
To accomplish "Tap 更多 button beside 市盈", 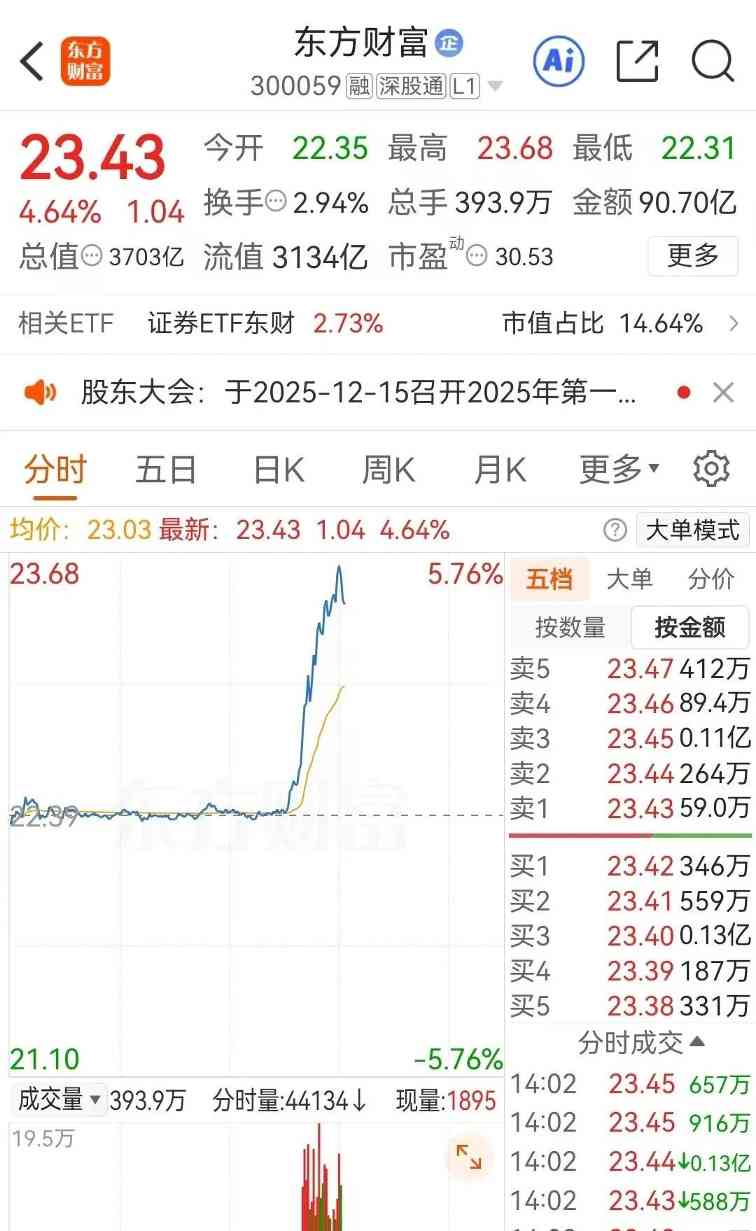I will pos(692,256).
